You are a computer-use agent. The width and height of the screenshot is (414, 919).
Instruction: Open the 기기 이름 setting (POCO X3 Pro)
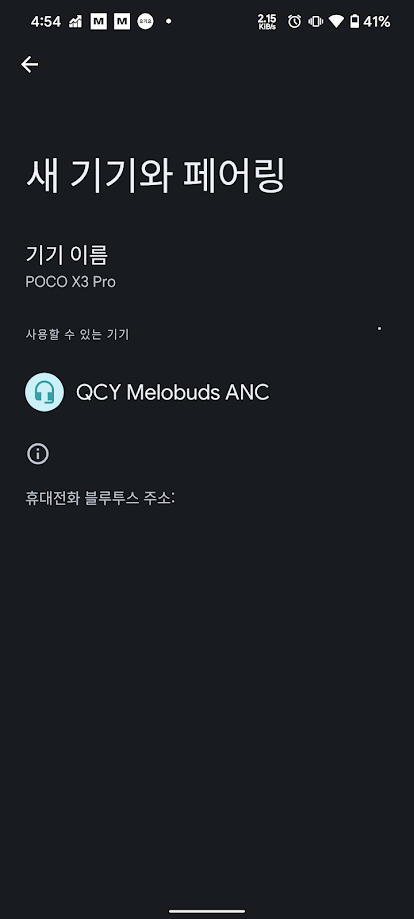(207, 267)
